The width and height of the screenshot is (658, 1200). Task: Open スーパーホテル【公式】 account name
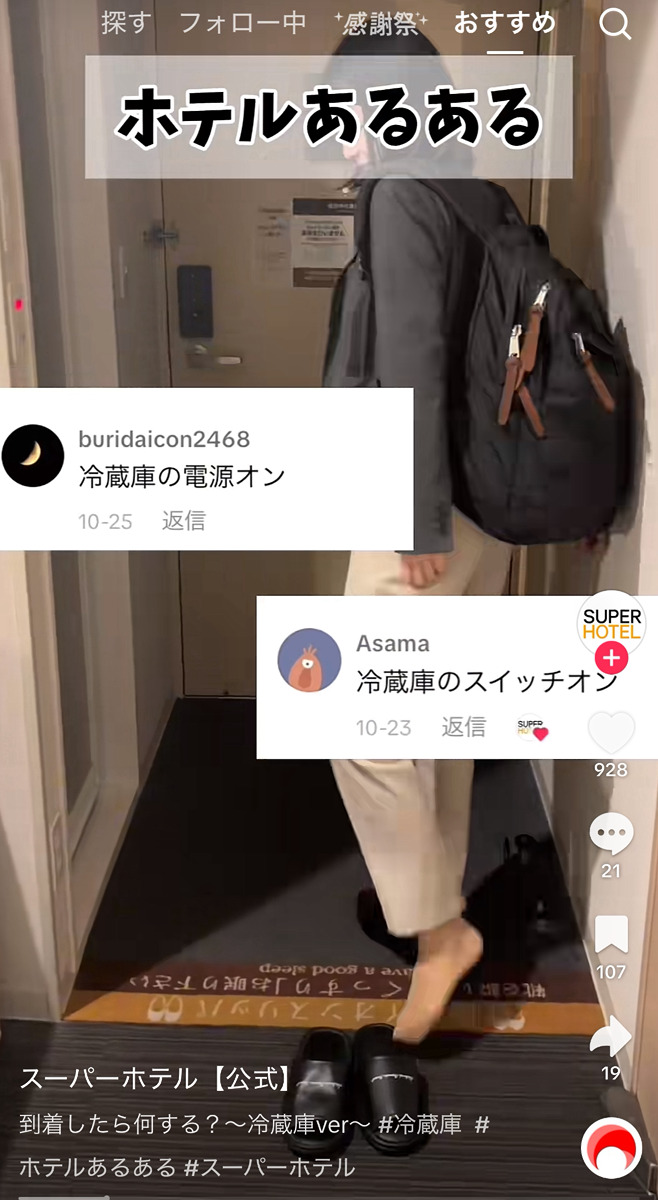click(157, 1078)
